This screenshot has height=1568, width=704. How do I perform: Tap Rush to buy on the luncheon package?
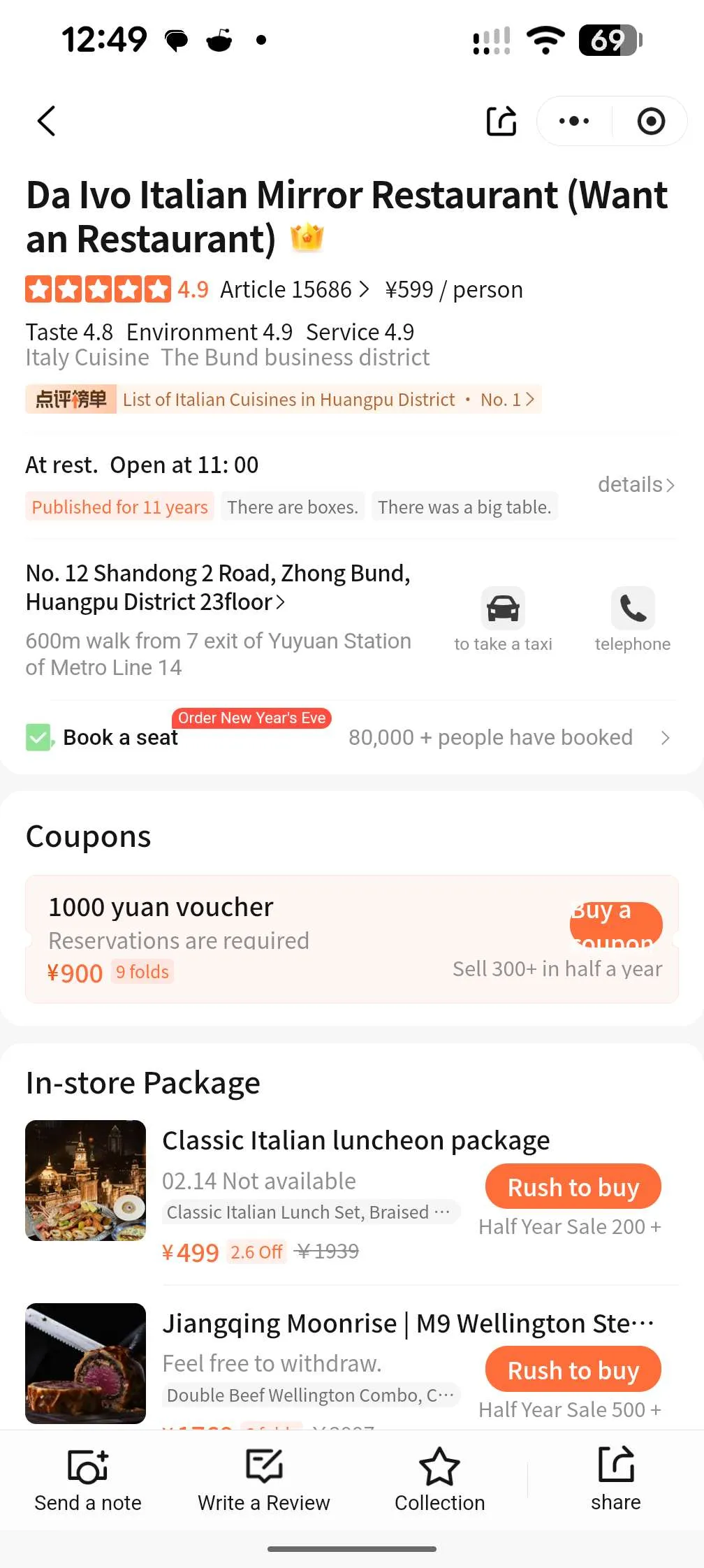coord(573,1186)
